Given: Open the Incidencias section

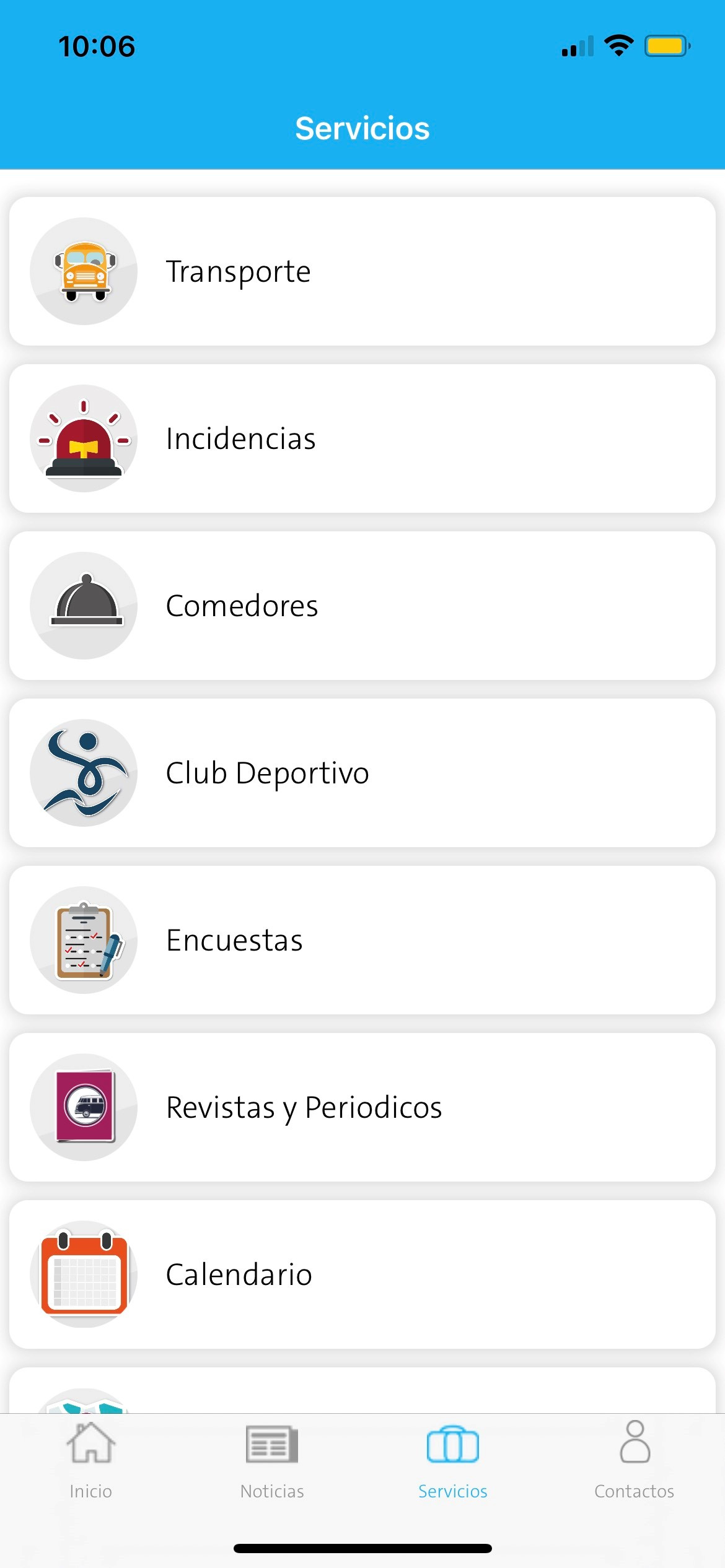Looking at the screenshot, I should 362,438.
